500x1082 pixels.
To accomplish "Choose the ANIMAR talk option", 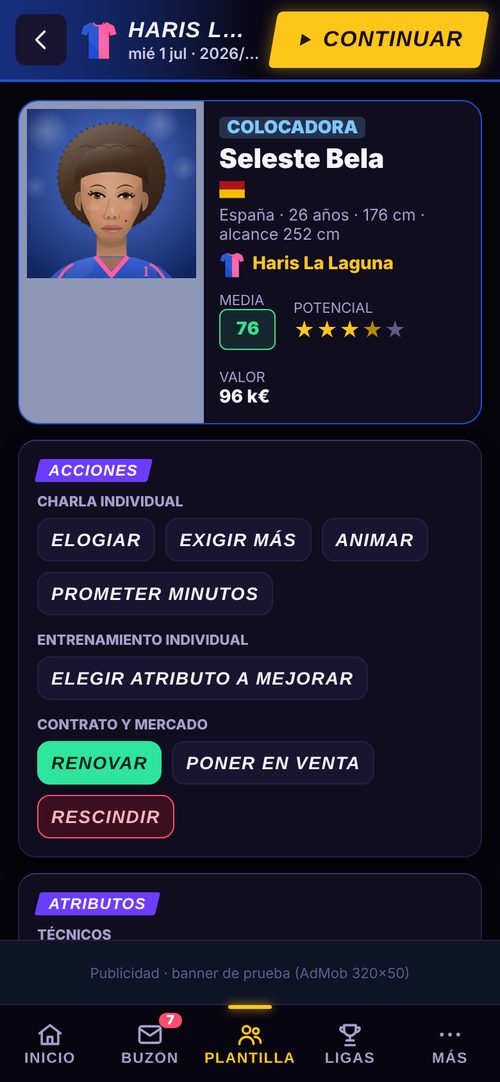I will [x=374, y=540].
